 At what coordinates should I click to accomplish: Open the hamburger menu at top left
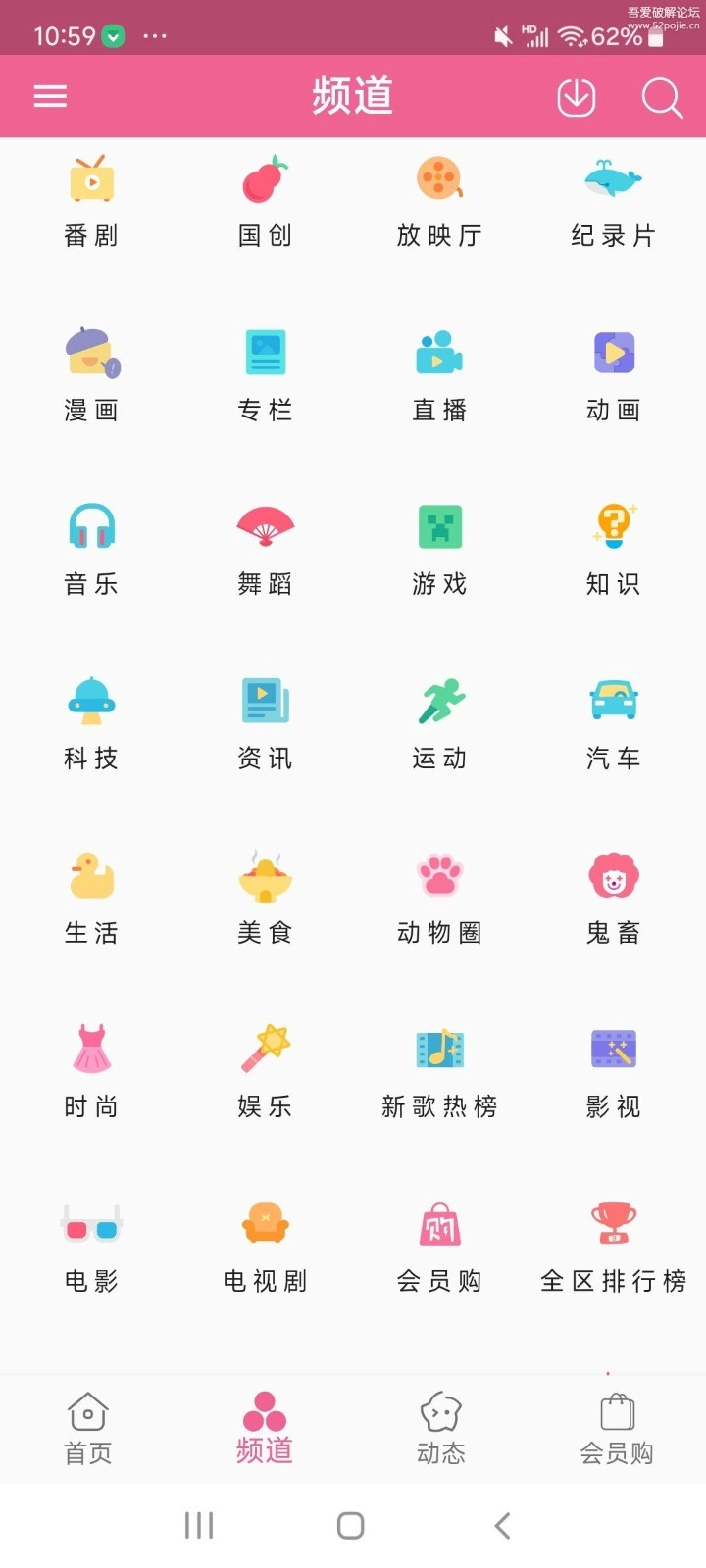pyautogui.click(x=50, y=96)
